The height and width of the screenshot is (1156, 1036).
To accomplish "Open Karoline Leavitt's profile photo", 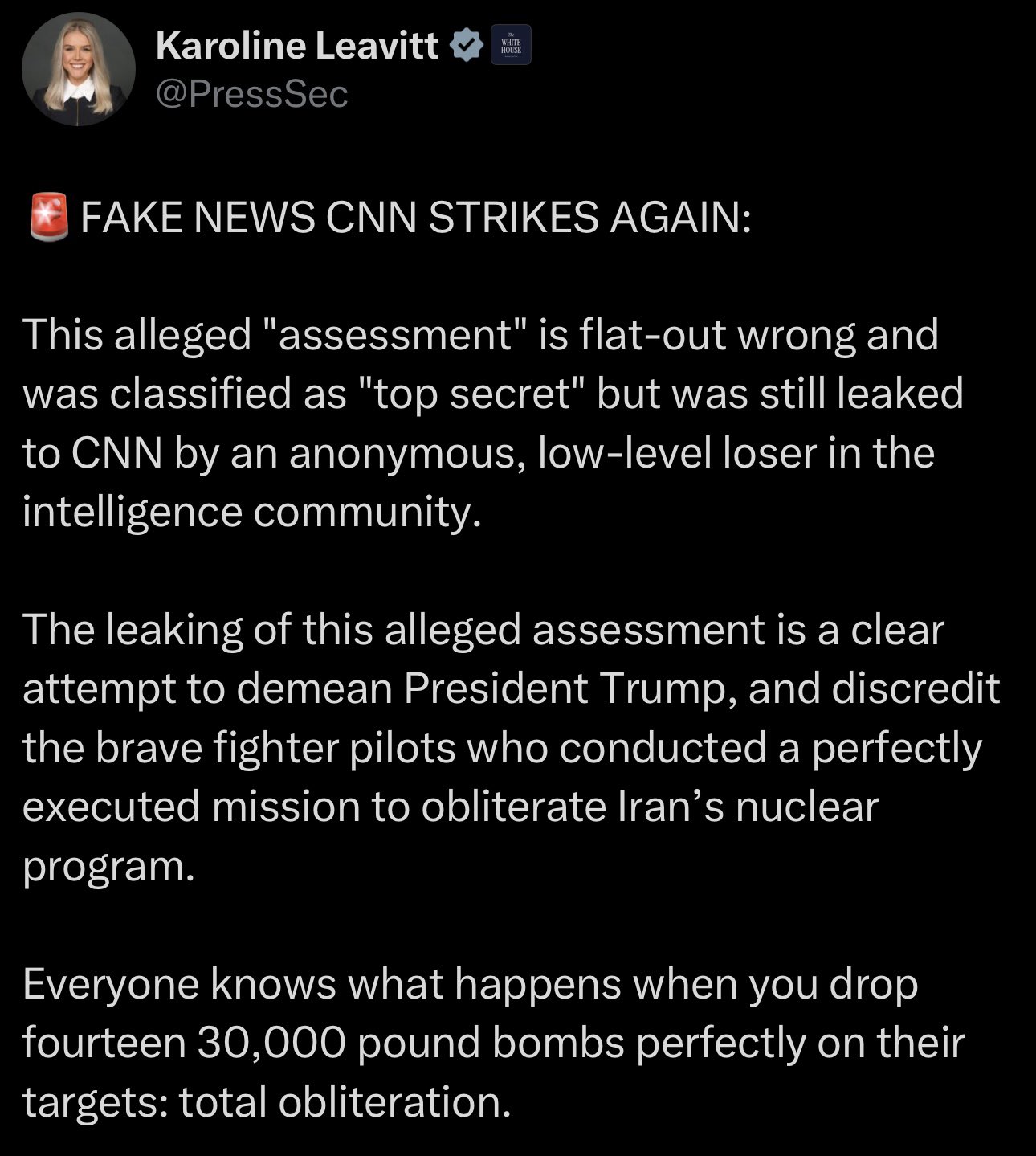I will pos(78,69).
